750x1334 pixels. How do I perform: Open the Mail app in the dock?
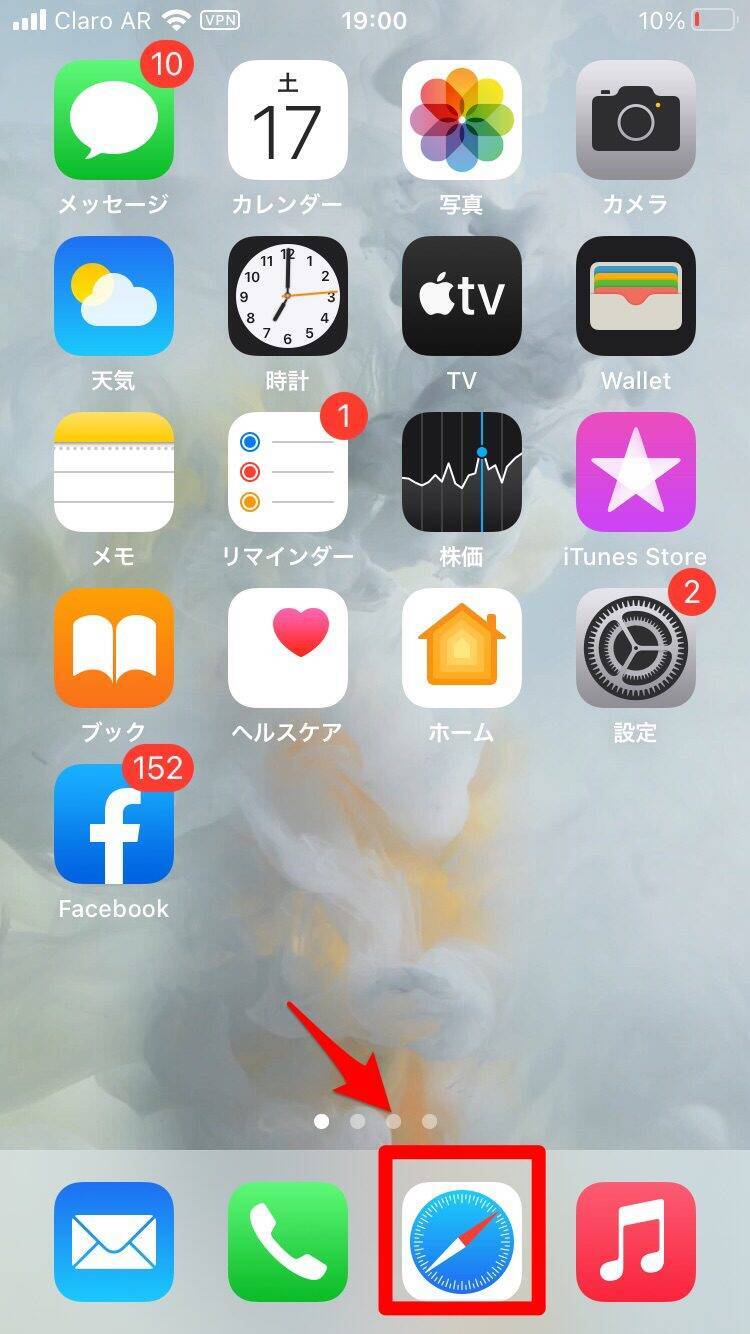114,1242
